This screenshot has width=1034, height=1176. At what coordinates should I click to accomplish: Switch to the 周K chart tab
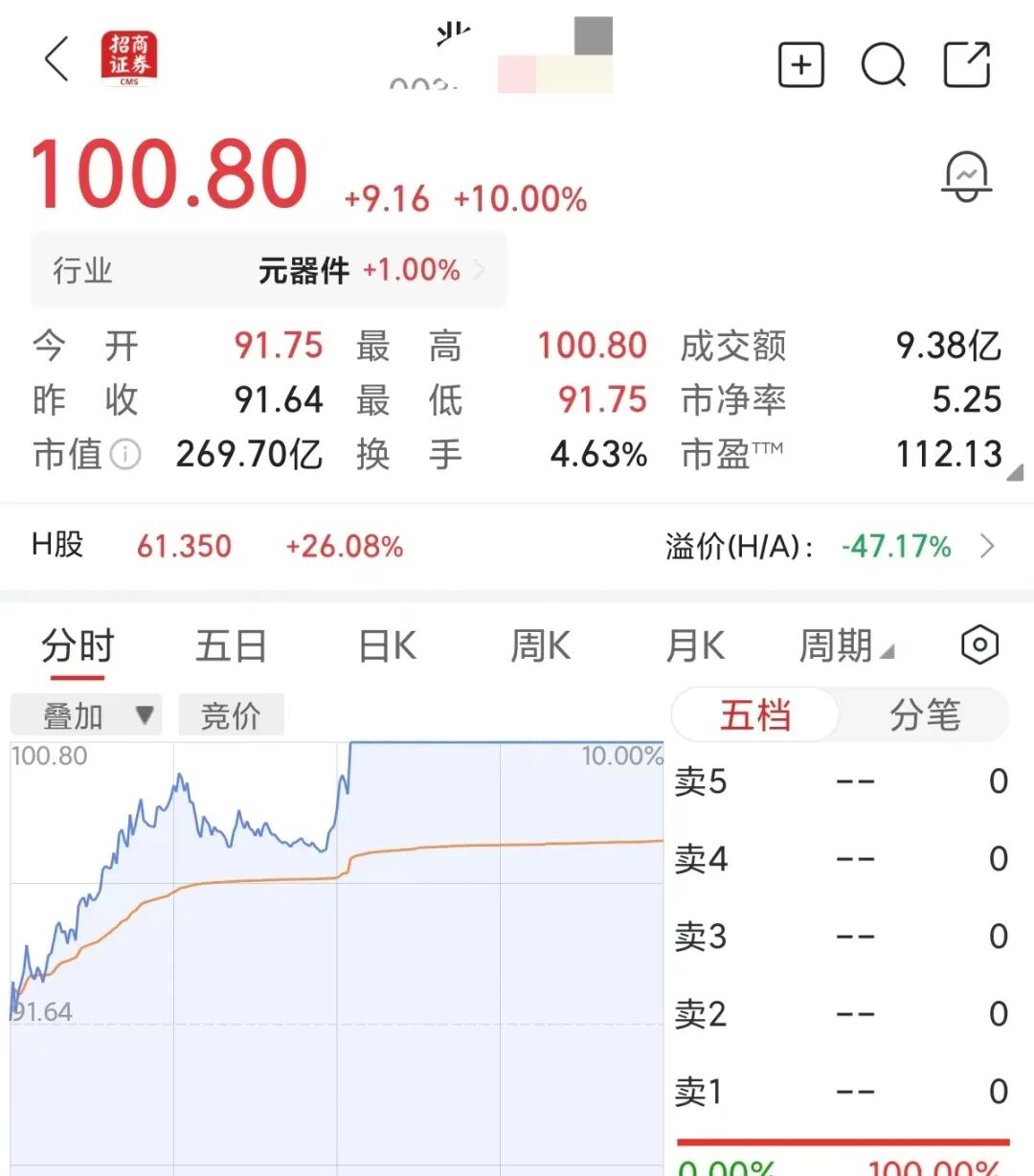click(x=540, y=645)
